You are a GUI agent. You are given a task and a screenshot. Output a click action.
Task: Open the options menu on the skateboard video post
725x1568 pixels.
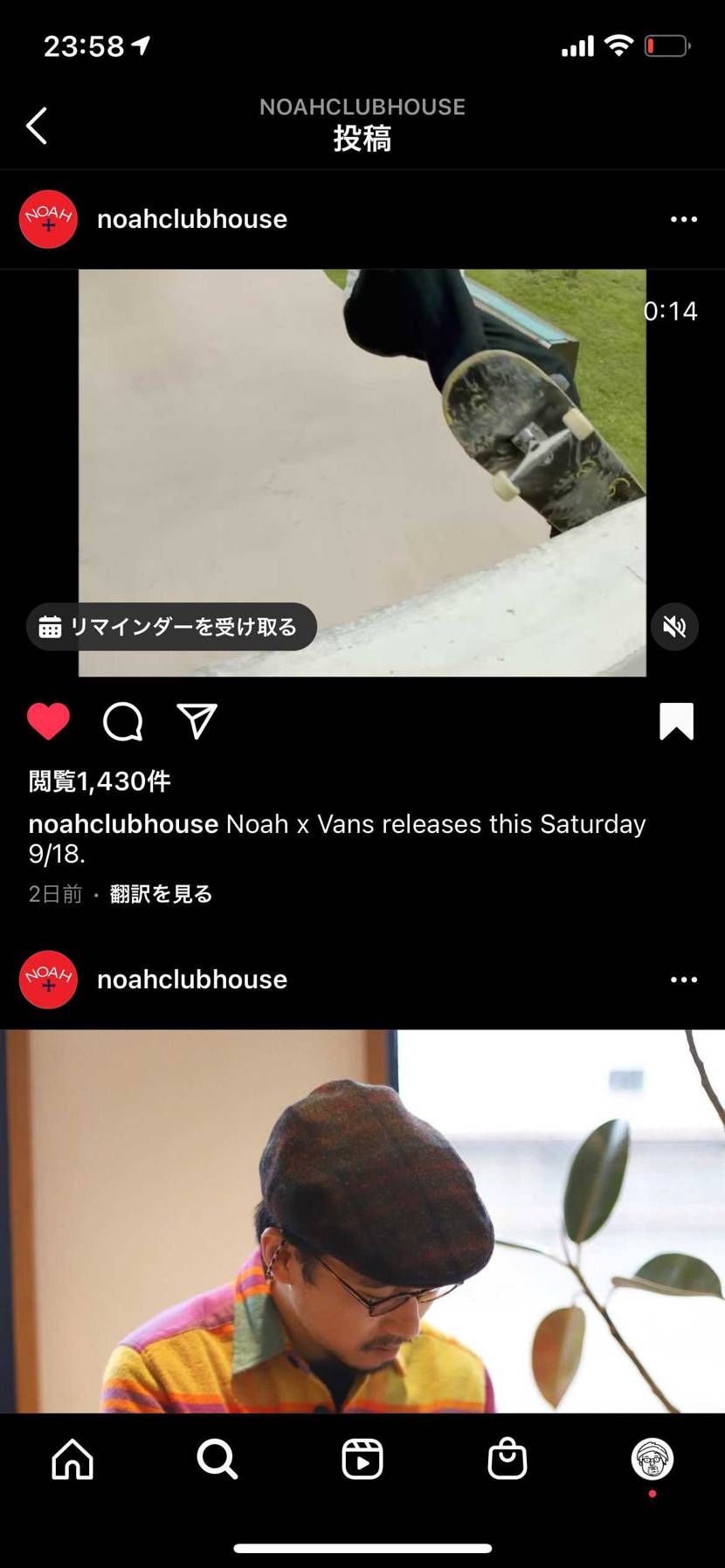click(684, 219)
